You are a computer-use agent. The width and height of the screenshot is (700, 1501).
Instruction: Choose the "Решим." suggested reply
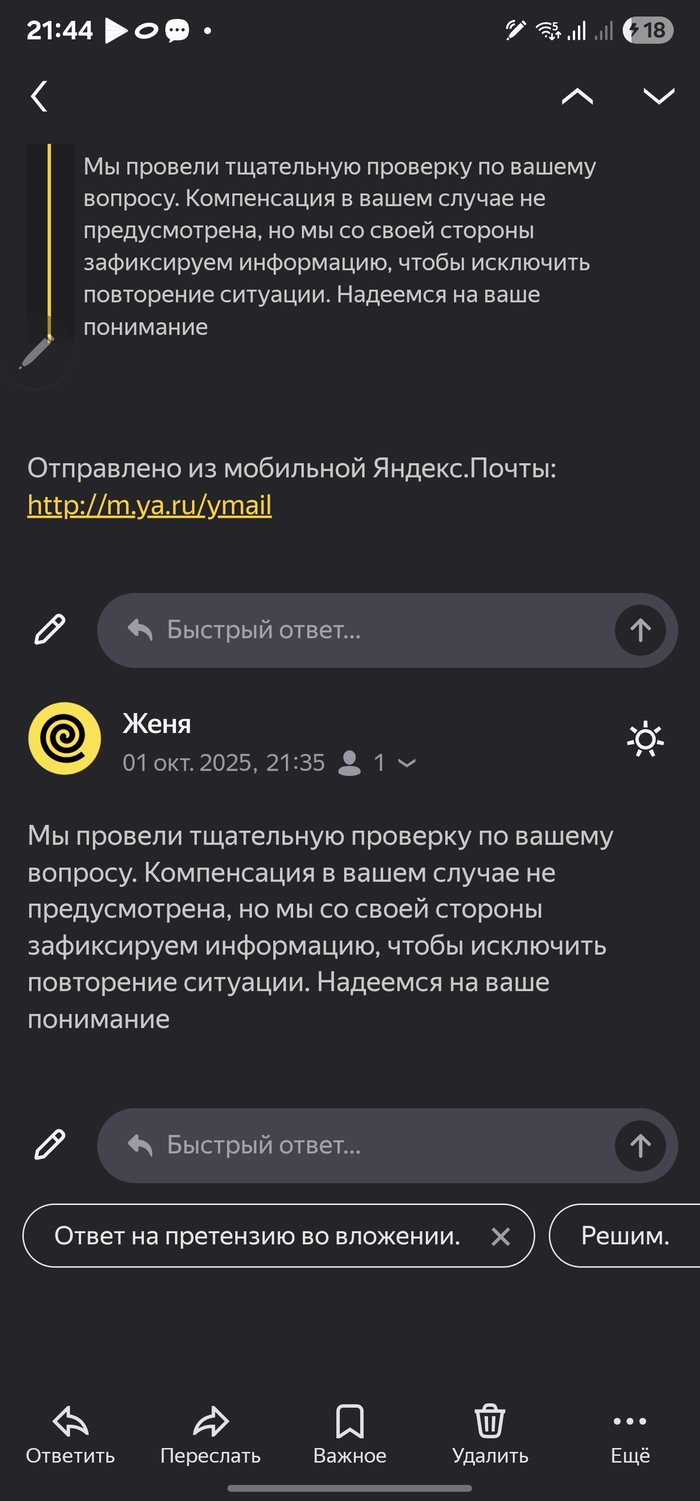[x=625, y=1236]
